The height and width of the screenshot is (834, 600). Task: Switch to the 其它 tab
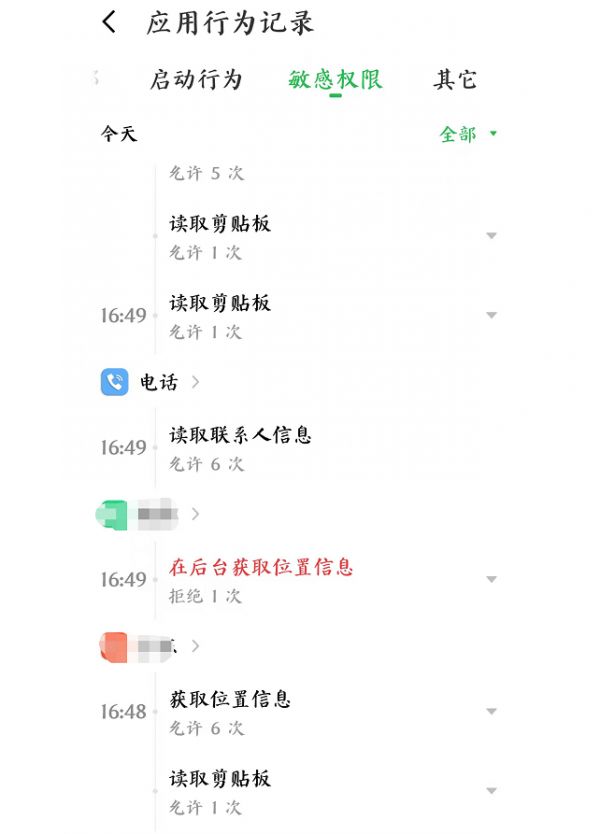pyautogui.click(x=455, y=80)
